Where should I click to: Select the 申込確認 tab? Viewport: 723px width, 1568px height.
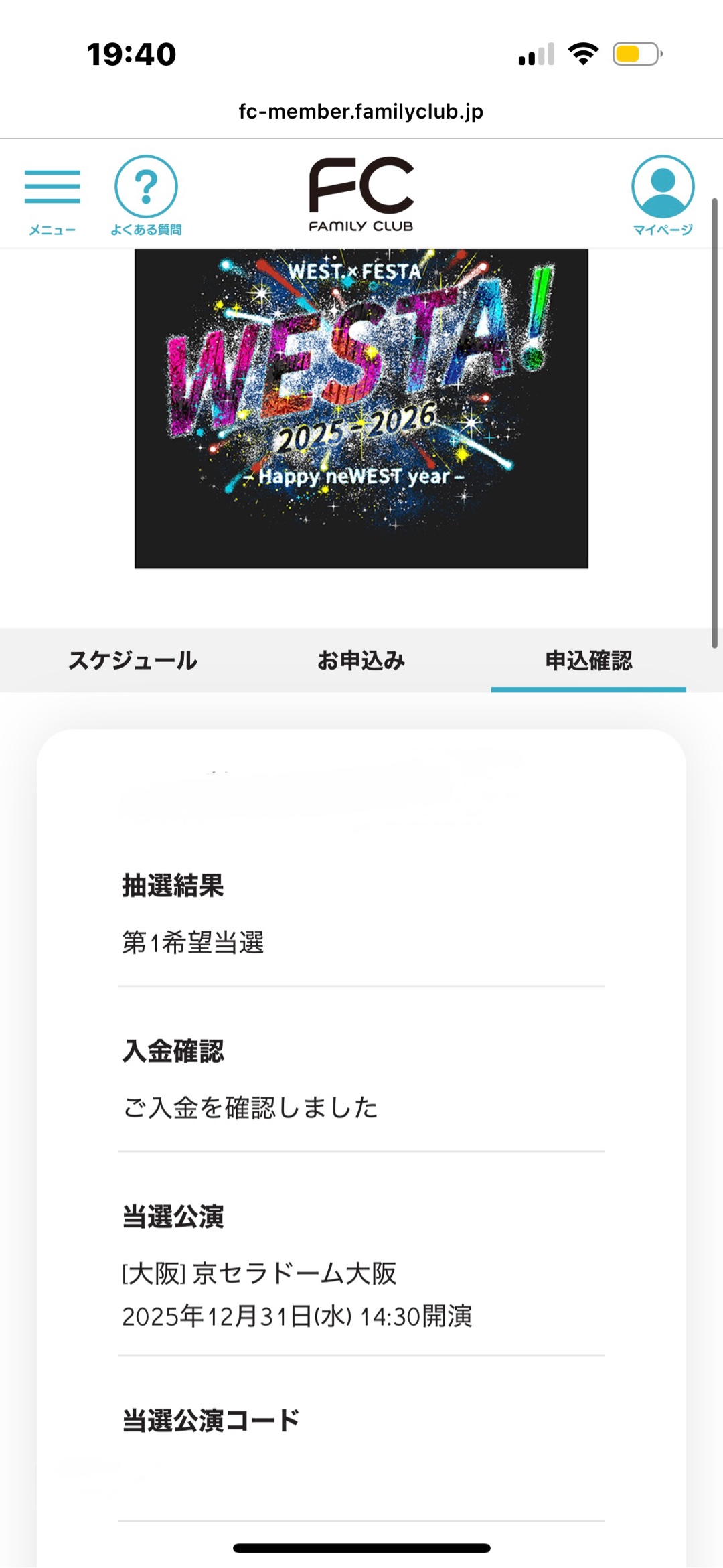588,660
